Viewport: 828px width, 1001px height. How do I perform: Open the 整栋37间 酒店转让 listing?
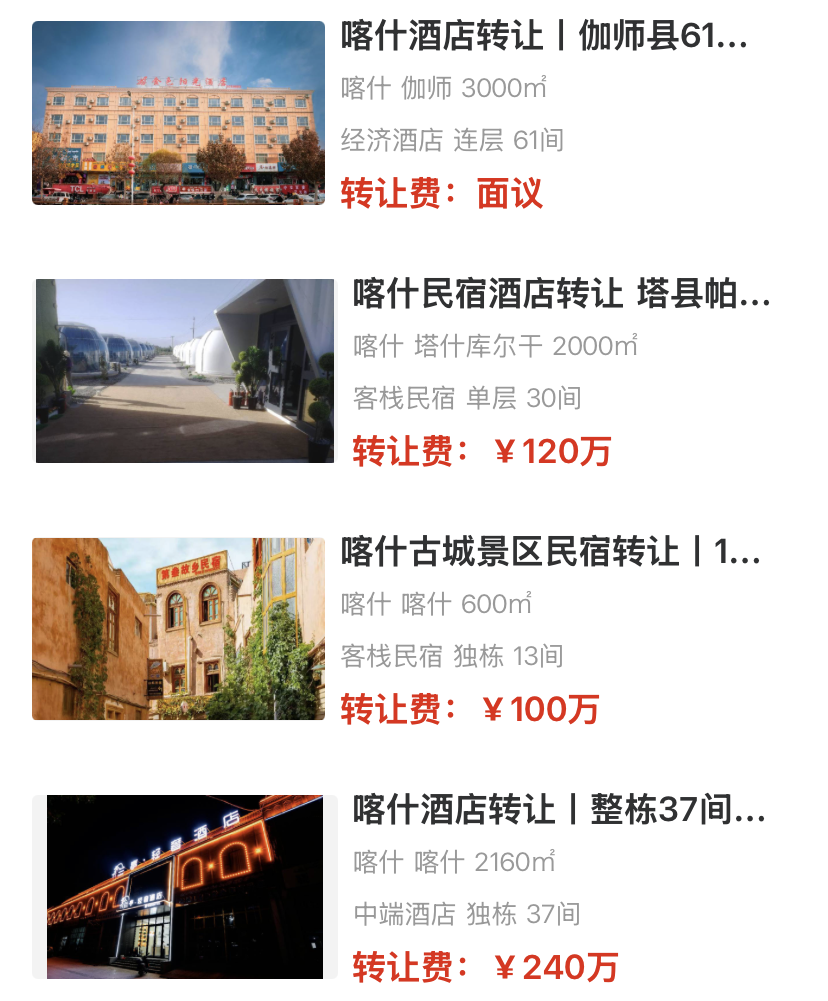(x=559, y=810)
